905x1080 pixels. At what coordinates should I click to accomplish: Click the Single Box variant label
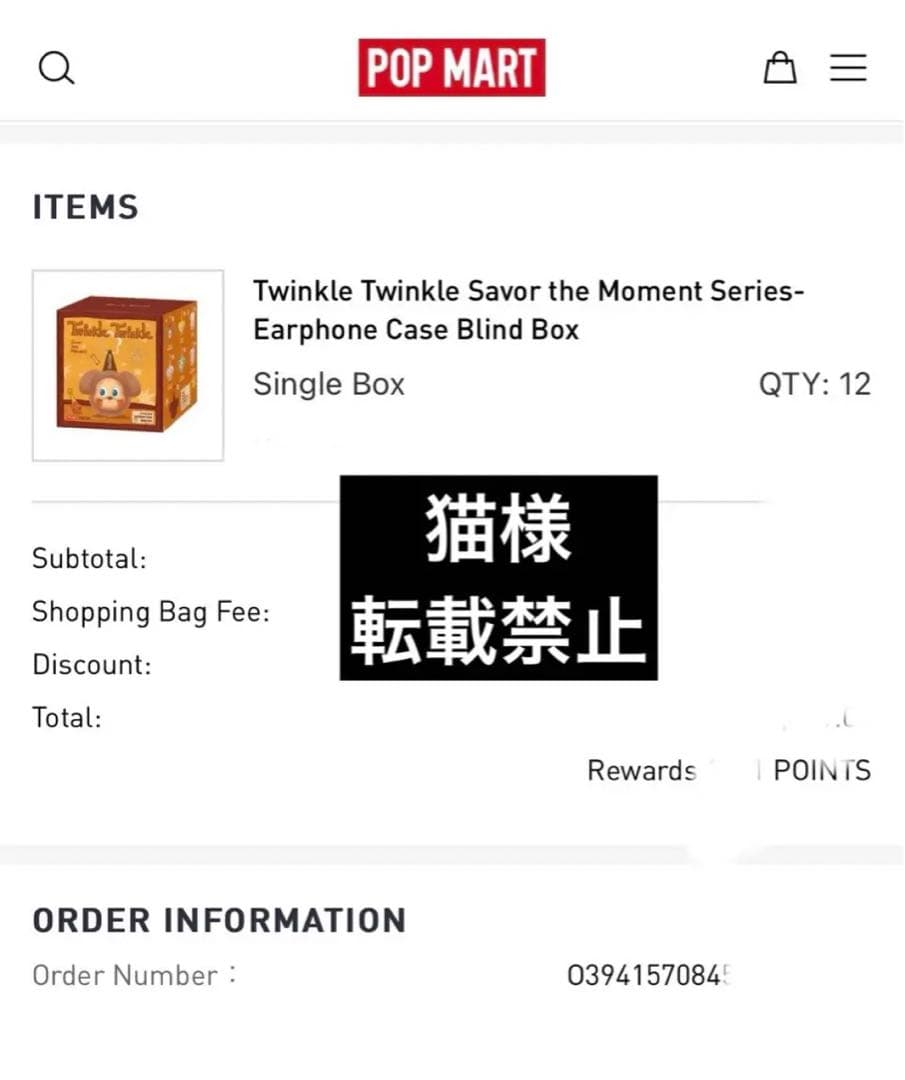tap(329, 383)
